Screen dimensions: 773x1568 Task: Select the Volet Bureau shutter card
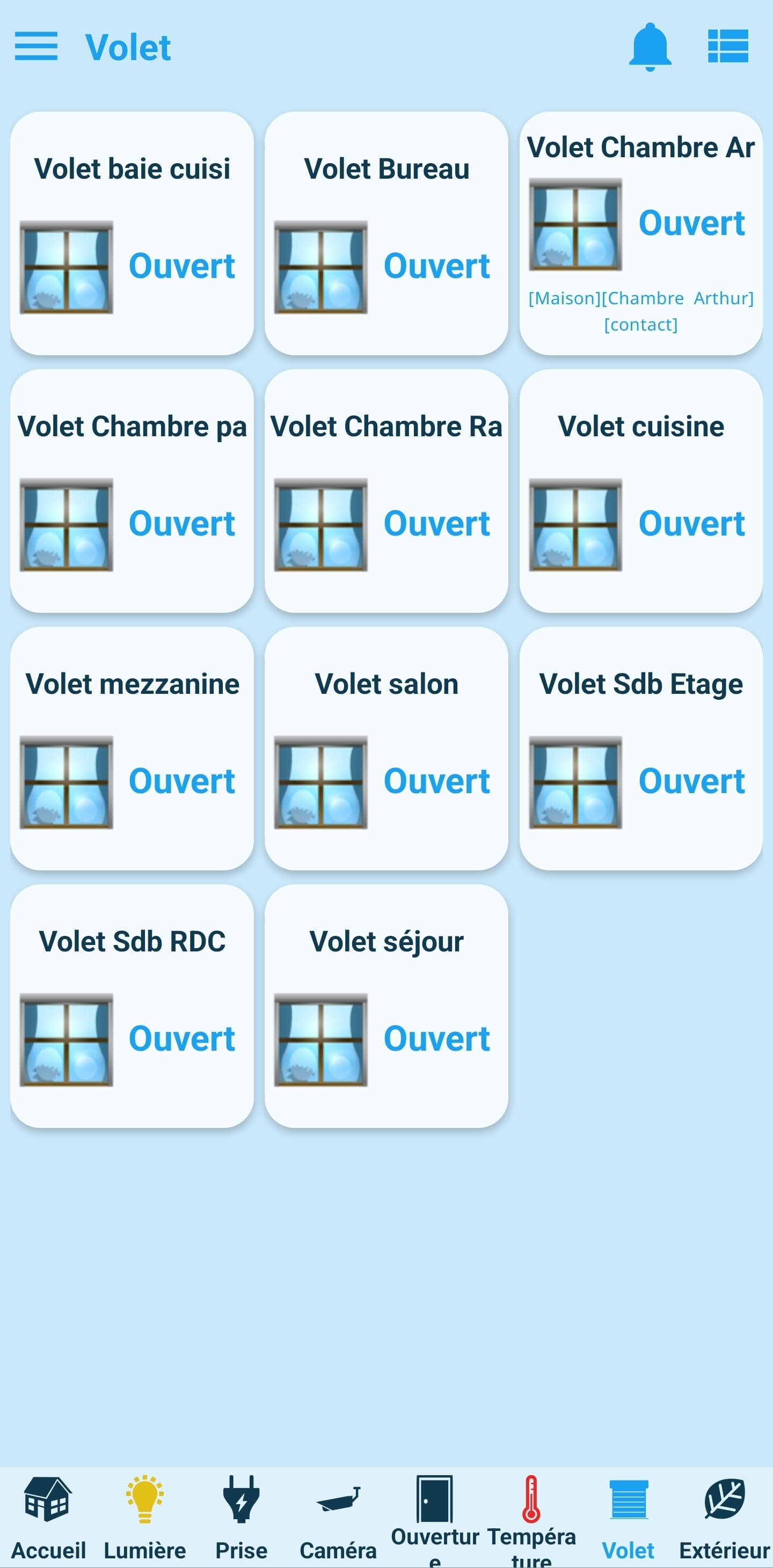coord(386,233)
